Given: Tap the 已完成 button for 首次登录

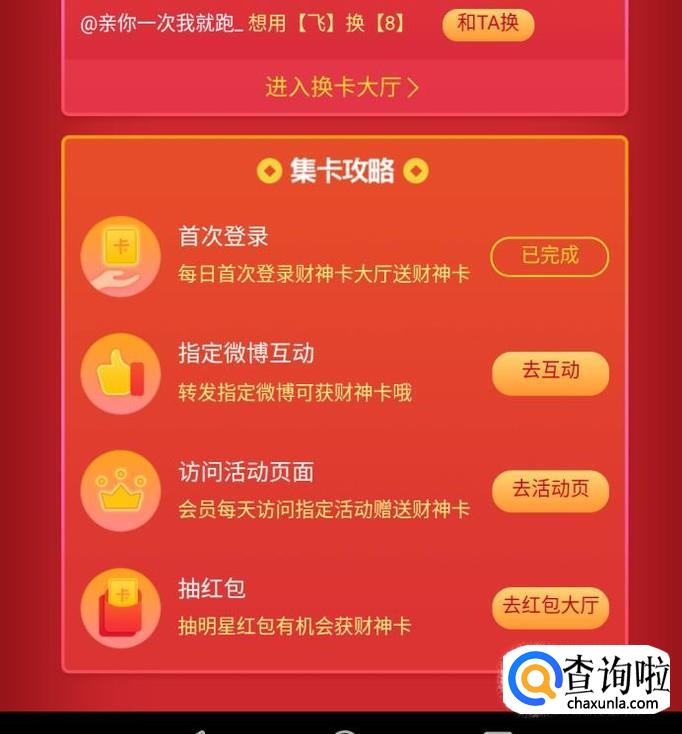Looking at the screenshot, I should click(x=549, y=256).
